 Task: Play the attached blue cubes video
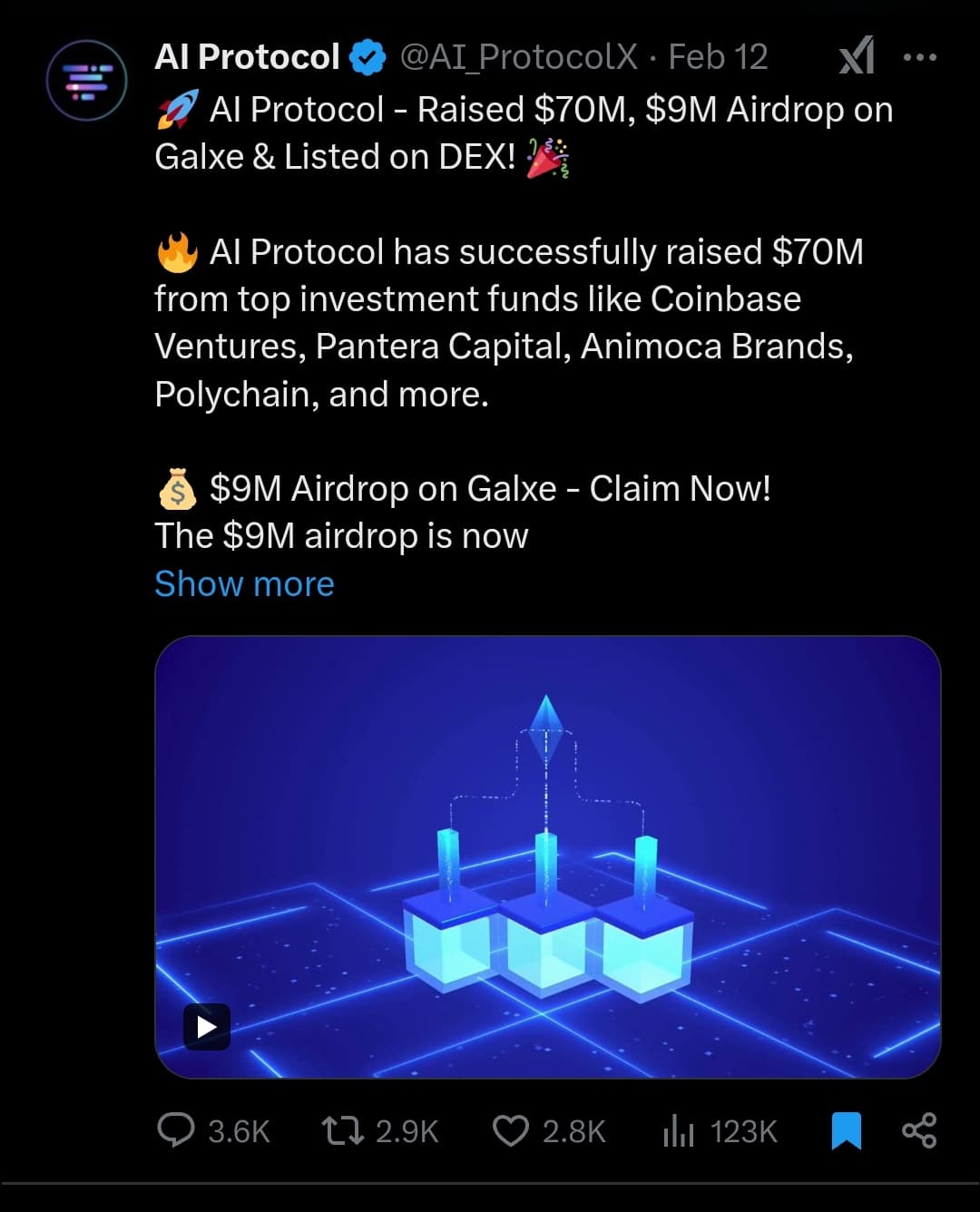[207, 1027]
